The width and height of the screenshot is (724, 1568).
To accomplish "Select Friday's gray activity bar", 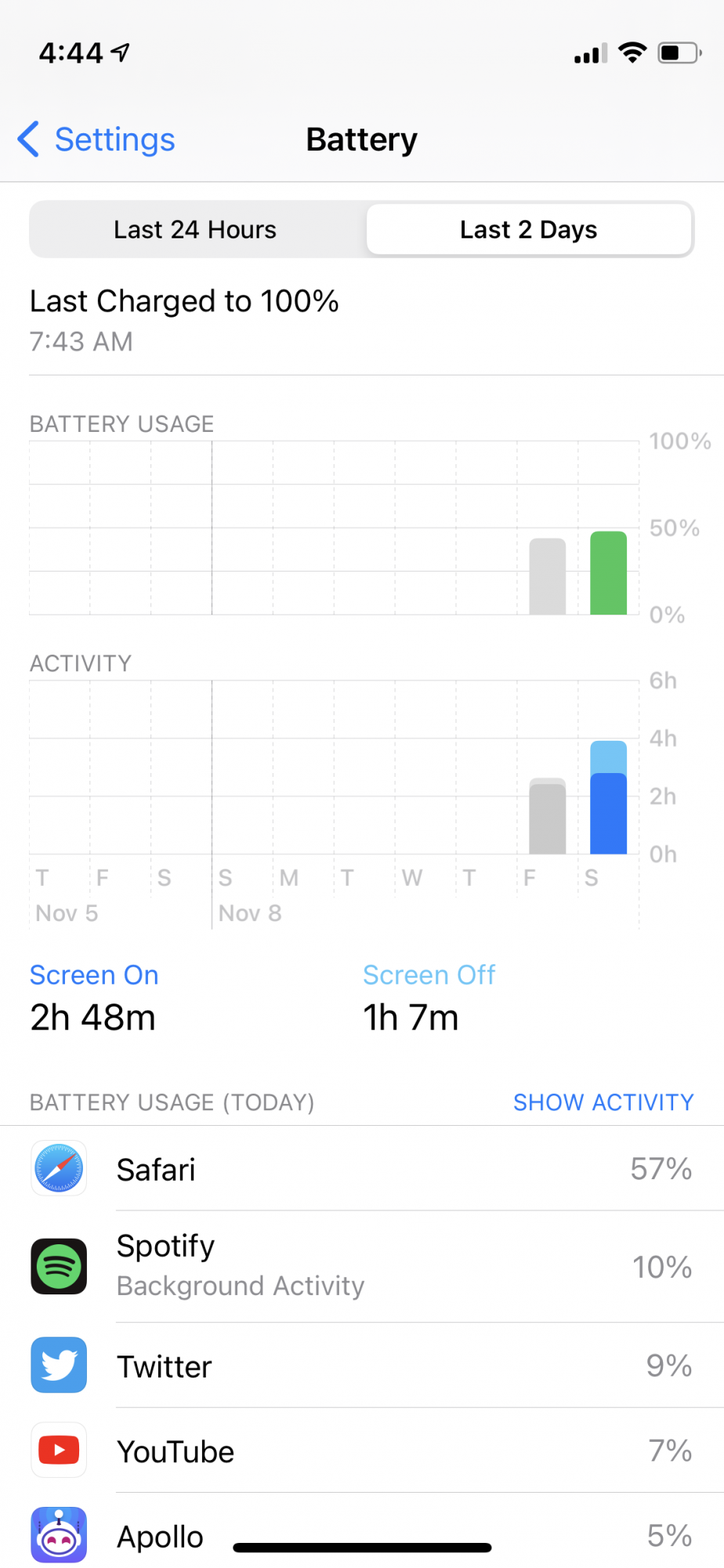I will pos(548,817).
